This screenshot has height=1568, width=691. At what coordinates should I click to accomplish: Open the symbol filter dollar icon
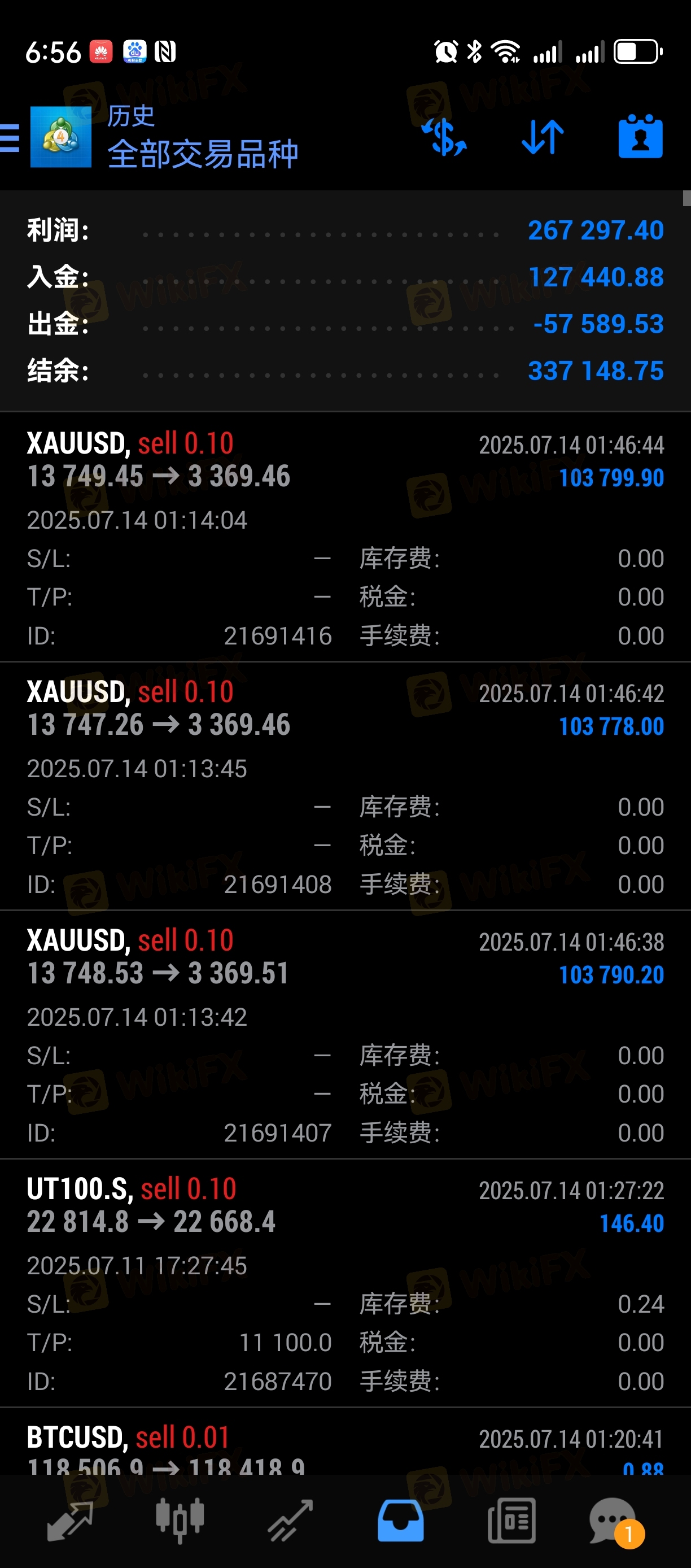(x=444, y=137)
